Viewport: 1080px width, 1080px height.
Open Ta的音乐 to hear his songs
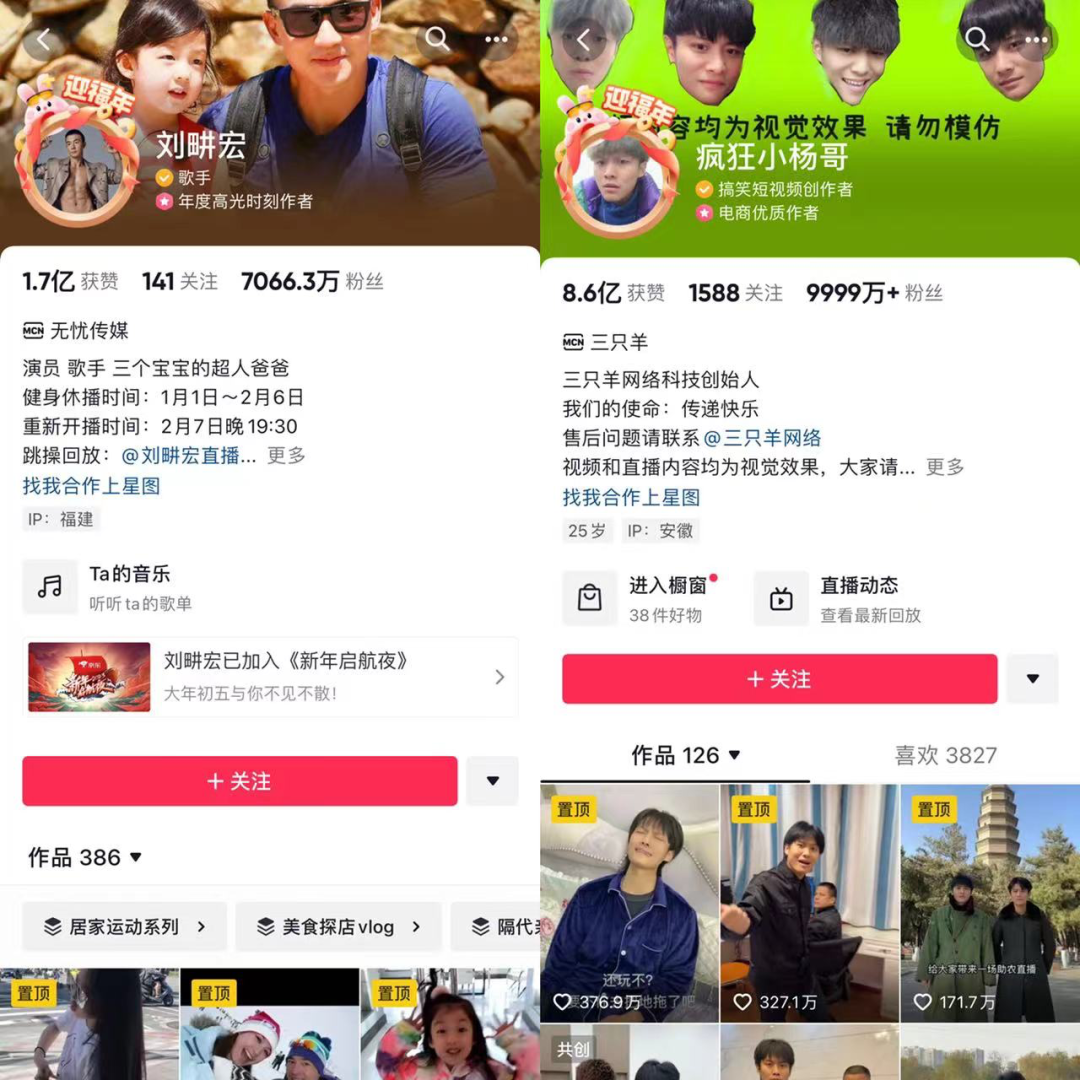point(130,586)
